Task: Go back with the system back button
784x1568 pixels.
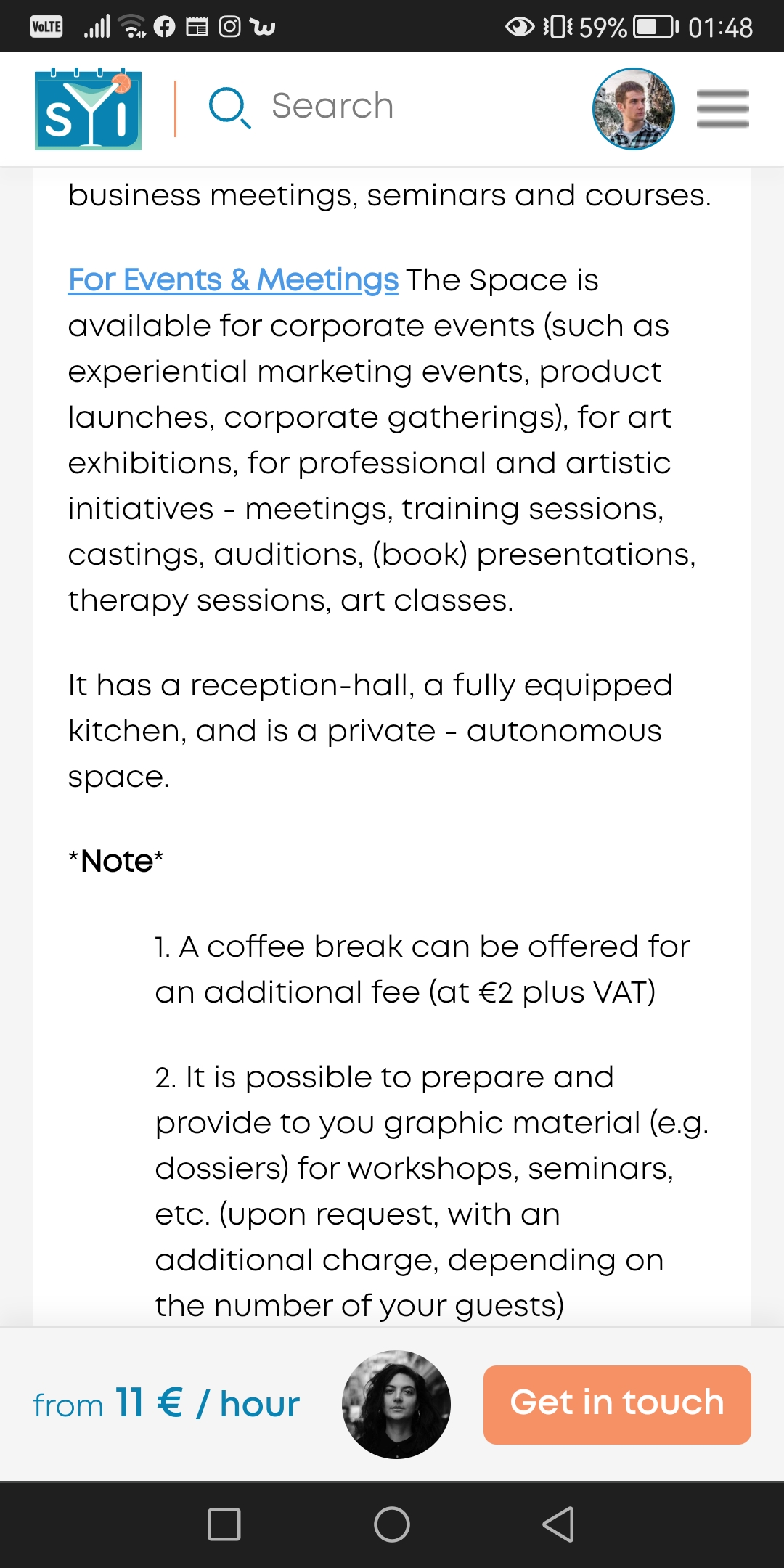Action: coord(558,1524)
